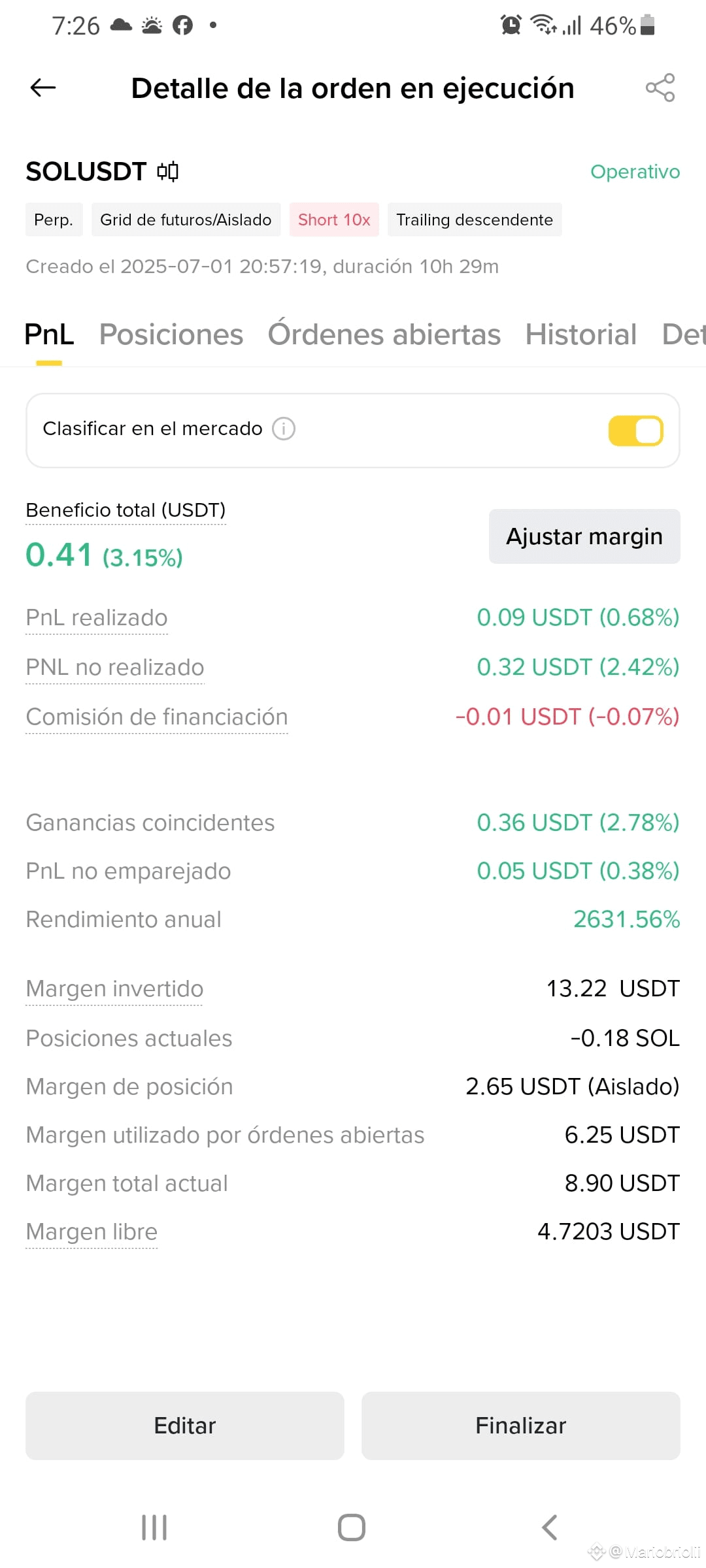The width and height of the screenshot is (706, 1568).
Task: Open the Beneficio total explanation
Action: click(x=126, y=510)
